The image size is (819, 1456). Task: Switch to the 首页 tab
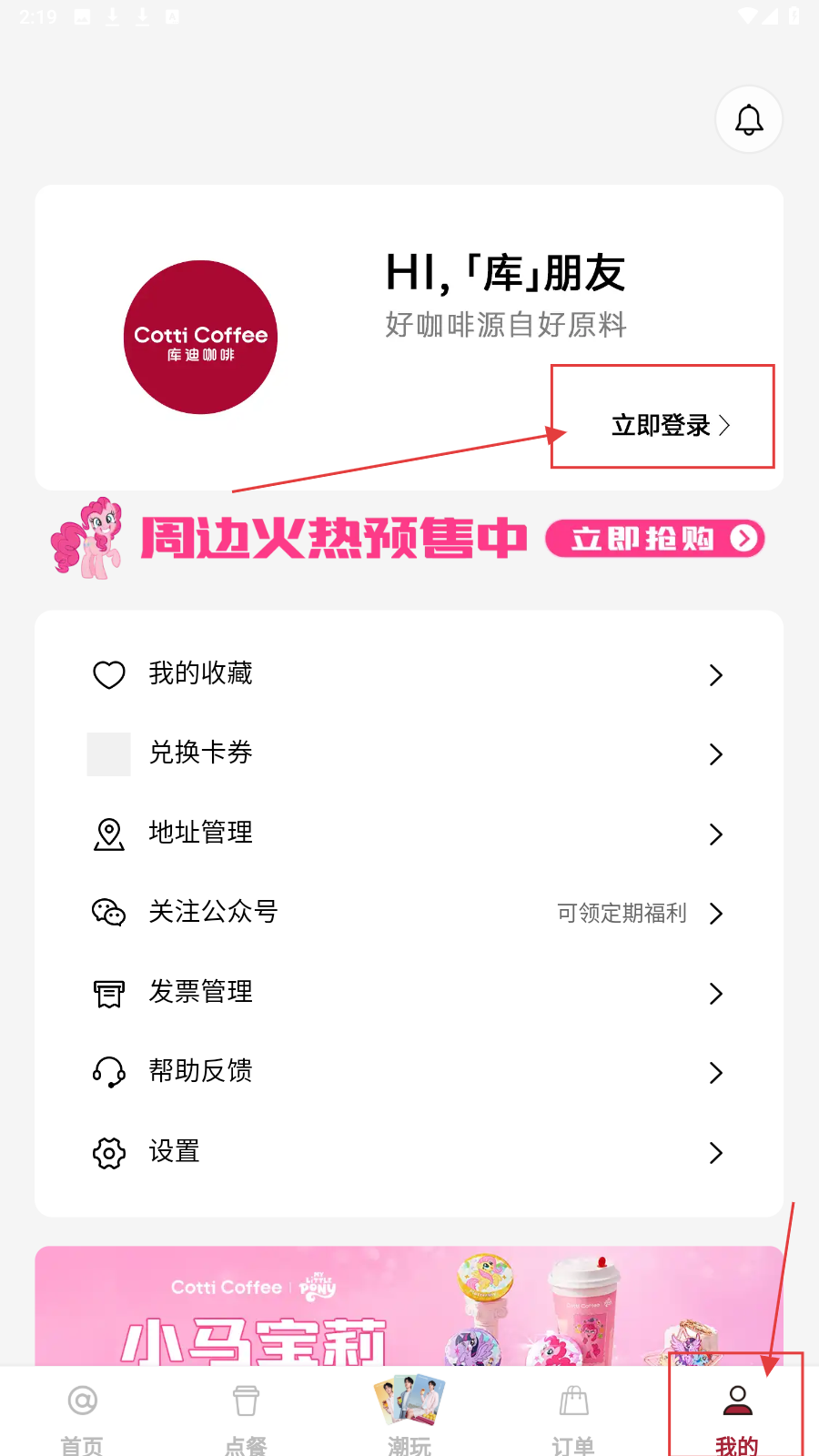pos(82,1415)
